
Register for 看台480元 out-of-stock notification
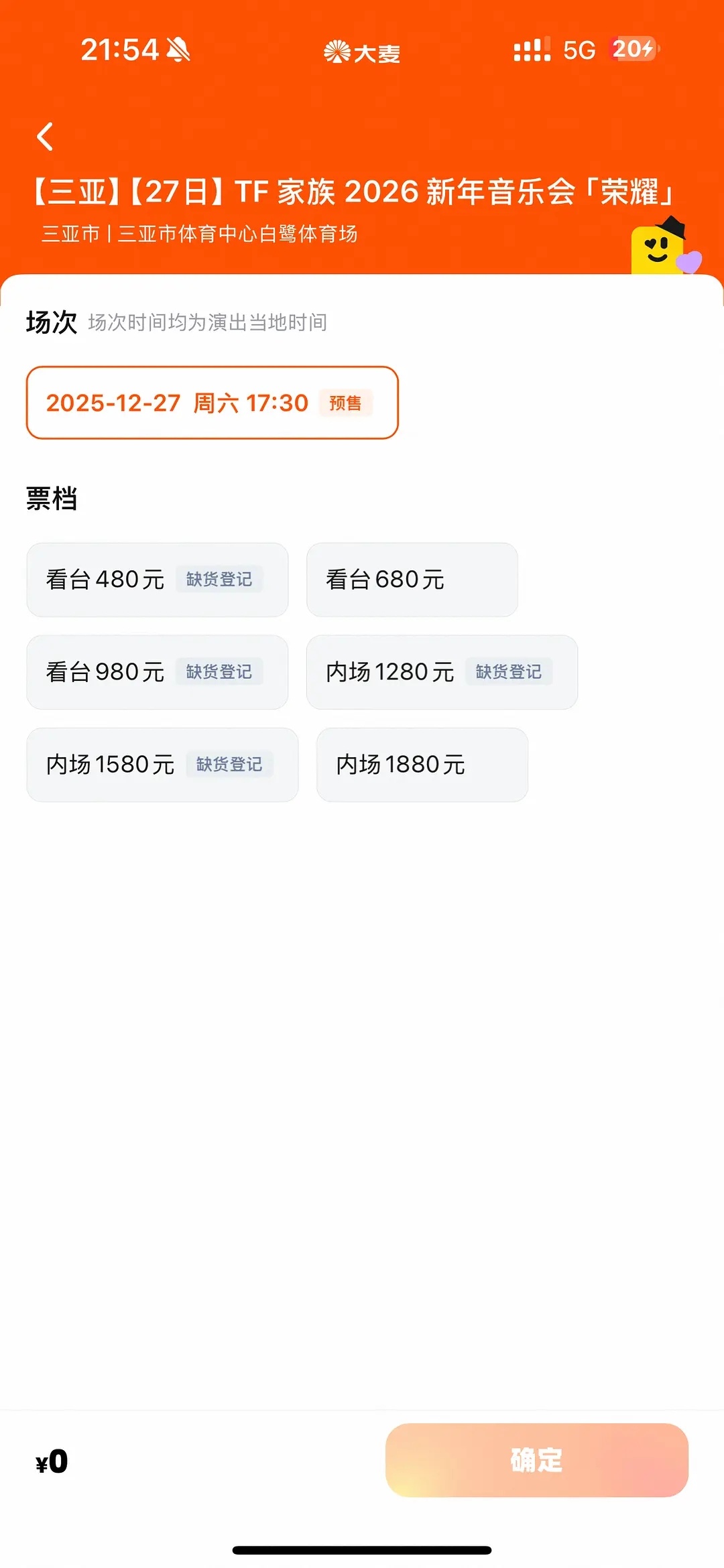[x=219, y=580]
